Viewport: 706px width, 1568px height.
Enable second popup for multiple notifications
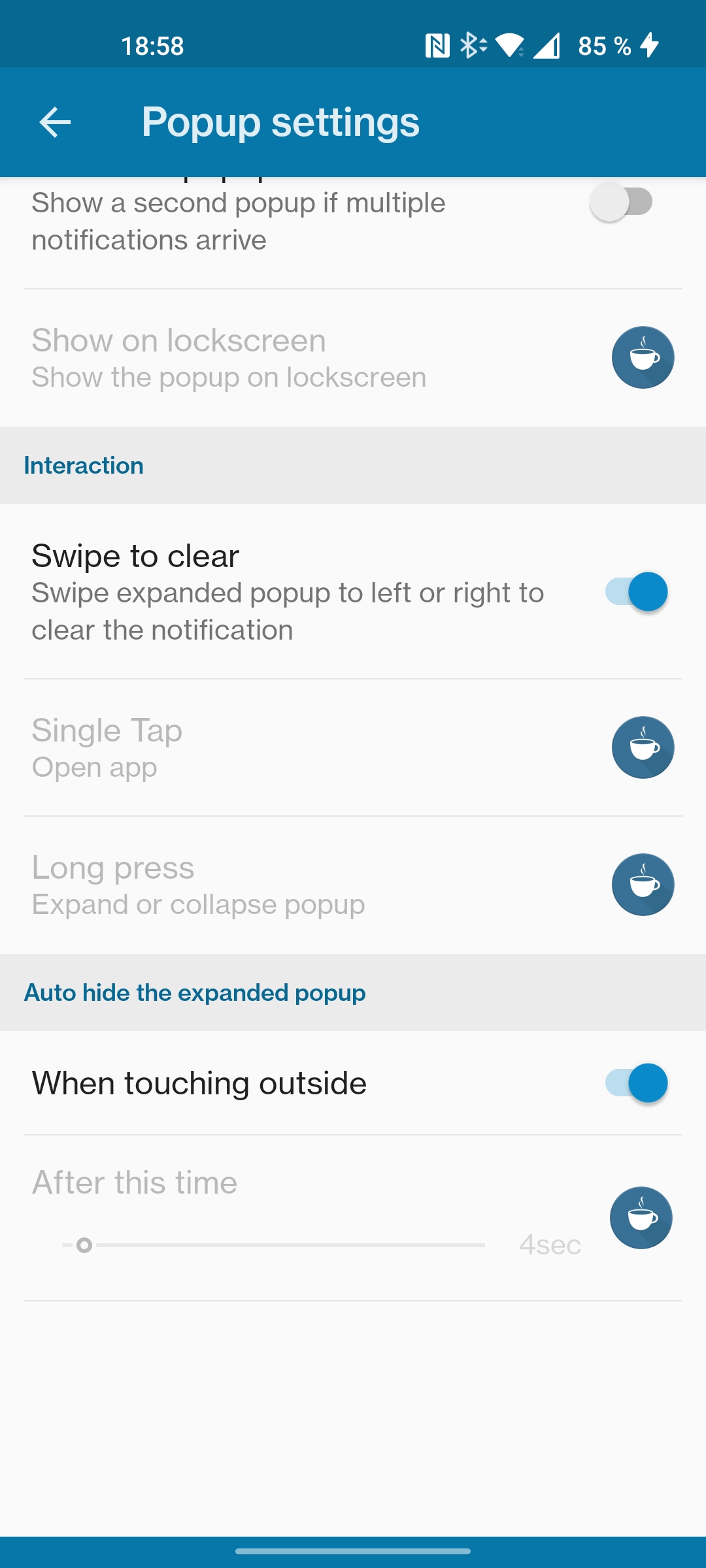pyautogui.click(x=622, y=203)
